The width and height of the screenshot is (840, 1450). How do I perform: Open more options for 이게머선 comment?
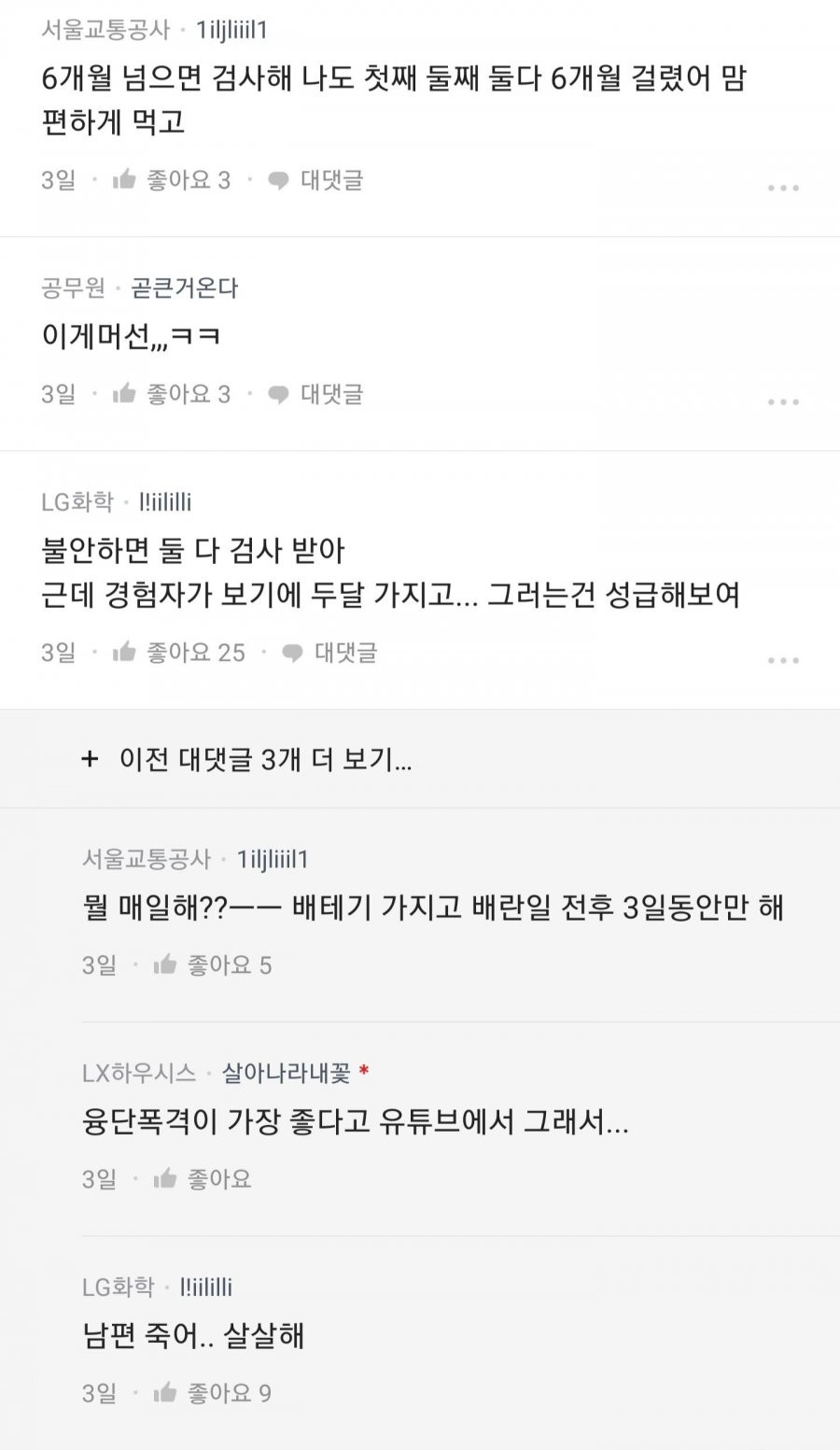point(783,401)
